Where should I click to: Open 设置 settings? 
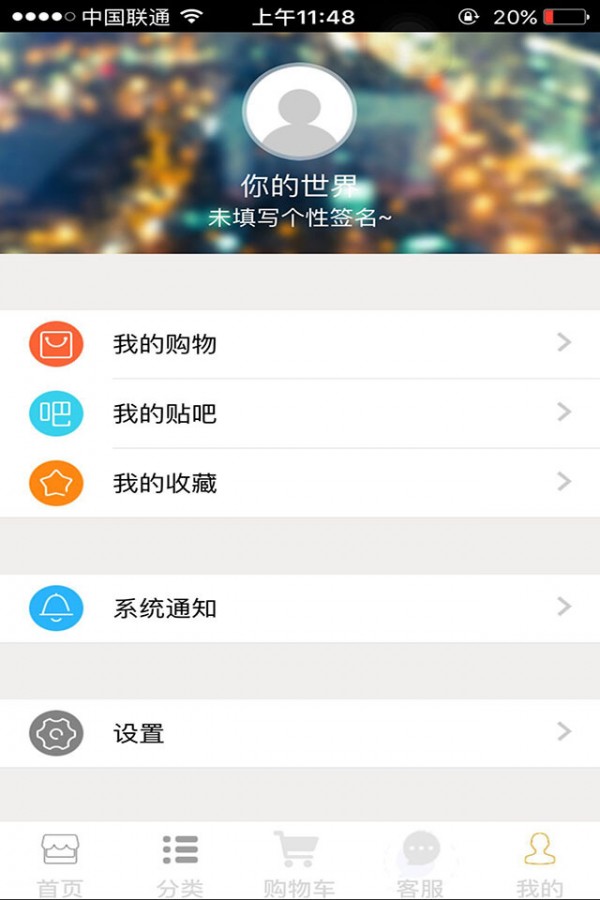point(300,733)
